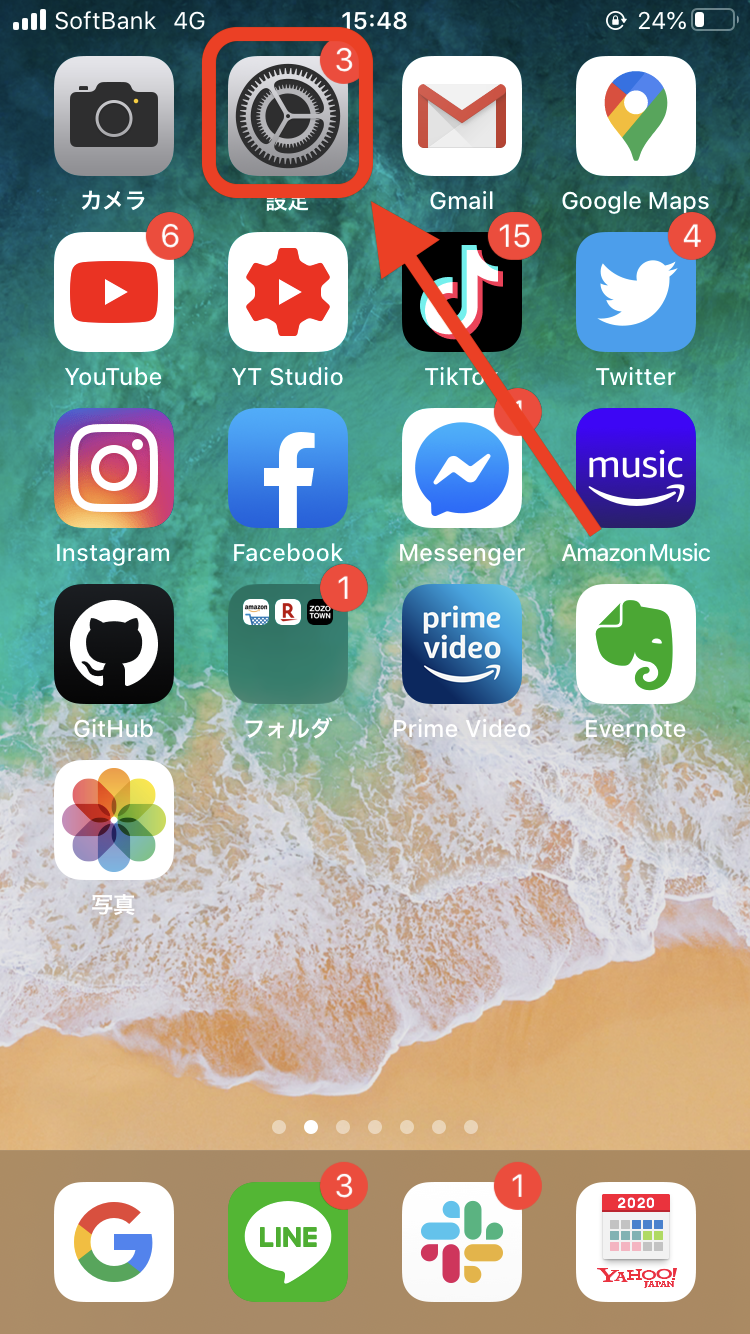Image resolution: width=750 pixels, height=1334 pixels.
Task: Open the Settings app
Action: tap(288, 117)
